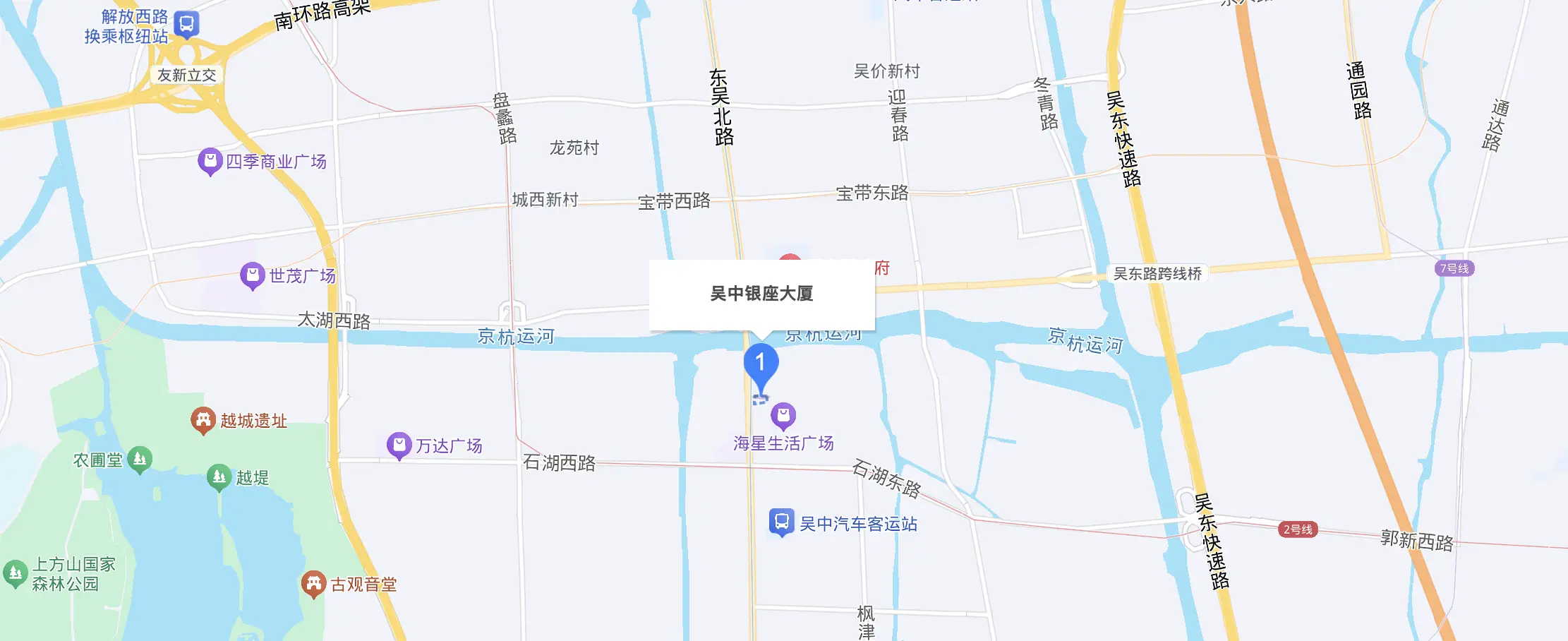
Task: Select the 解放西路换乘枢纽站 transit marker
Action: click(186, 25)
